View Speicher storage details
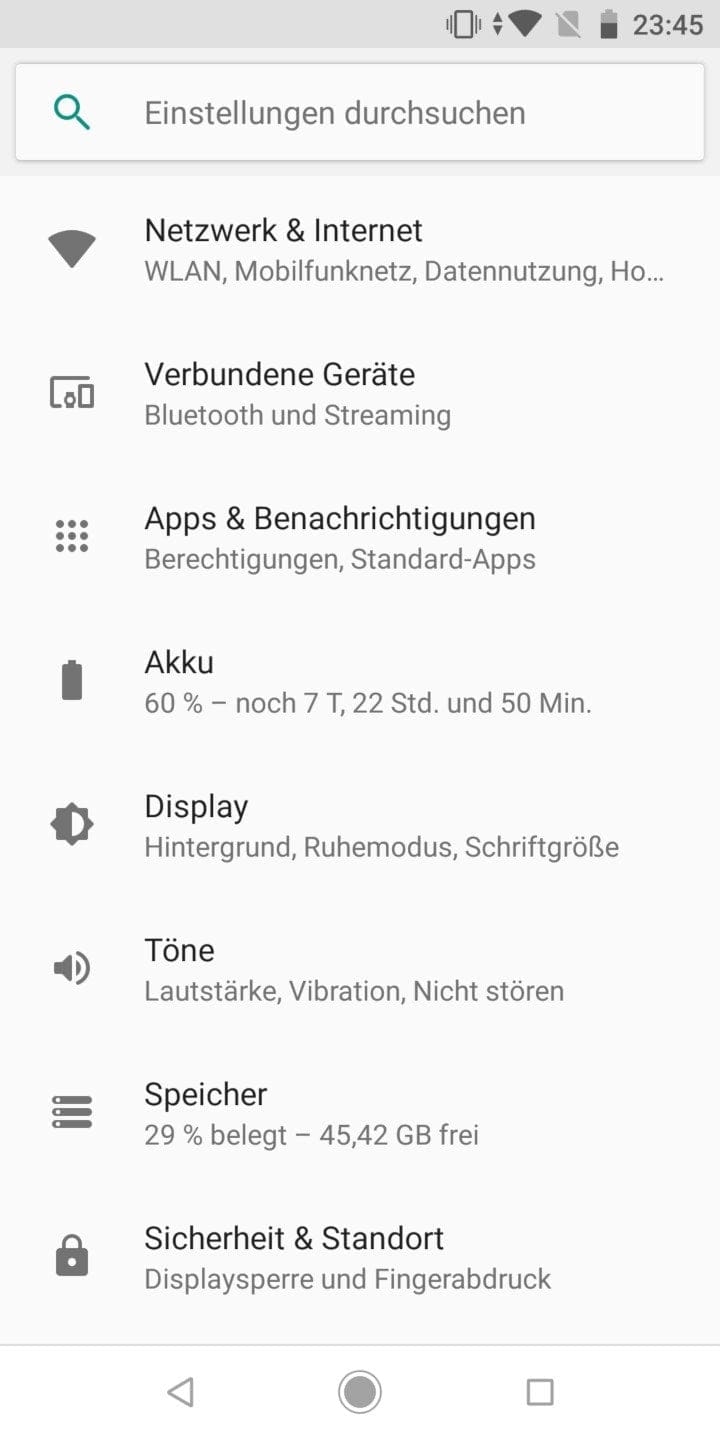 click(360, 1113)
